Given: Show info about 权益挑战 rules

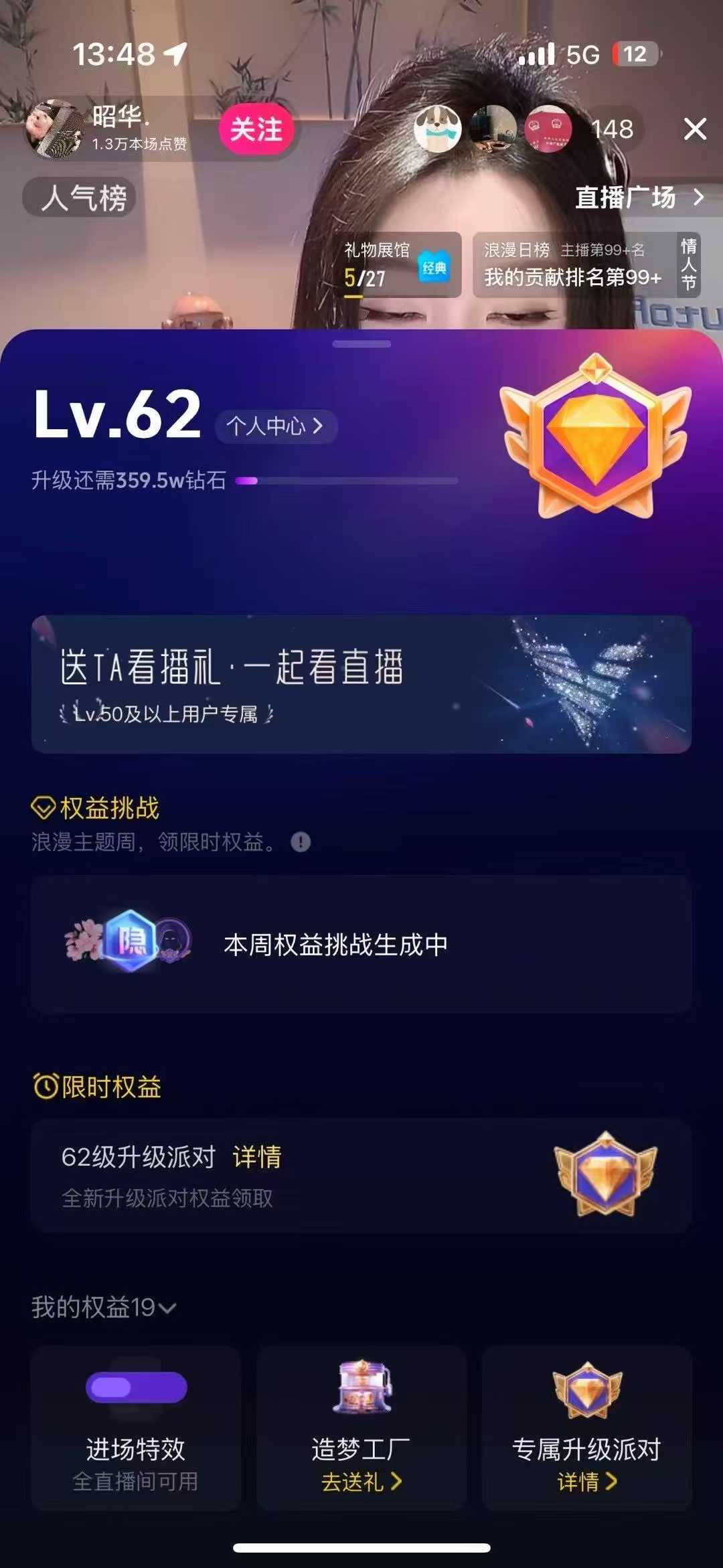Looking at the screenshot, I should click(301, 842).
